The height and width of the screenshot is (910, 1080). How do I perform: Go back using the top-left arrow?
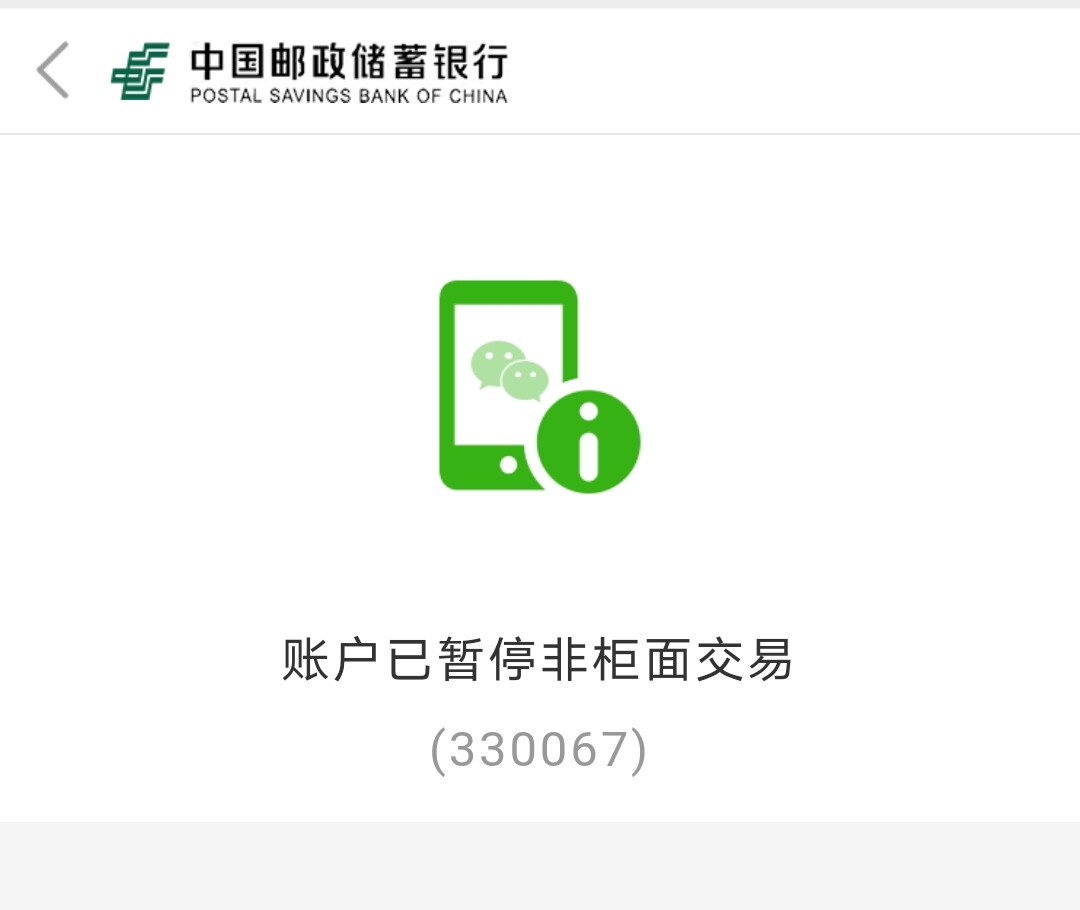tap(53, 71)
